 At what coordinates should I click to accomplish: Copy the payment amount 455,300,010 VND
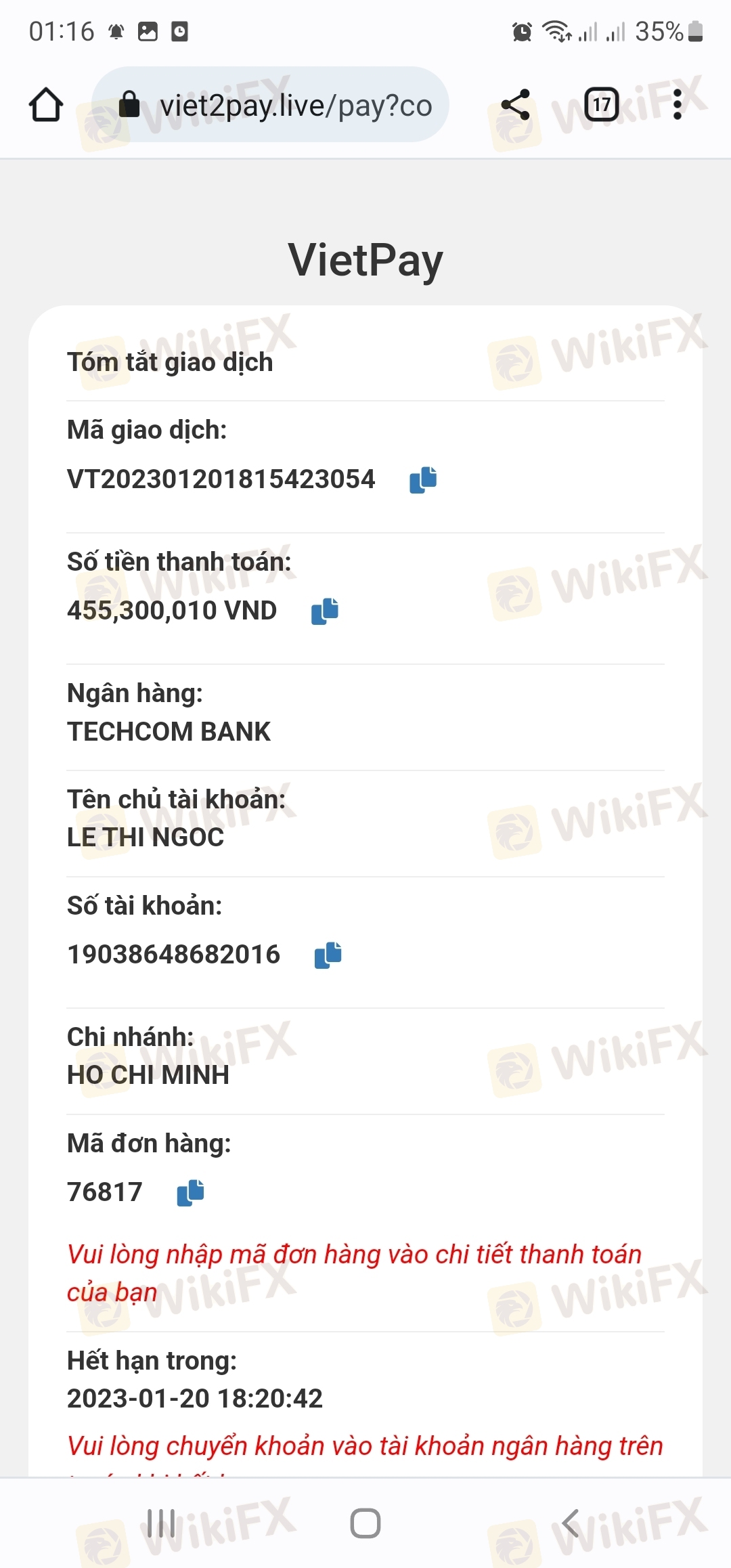coord(325,611)
